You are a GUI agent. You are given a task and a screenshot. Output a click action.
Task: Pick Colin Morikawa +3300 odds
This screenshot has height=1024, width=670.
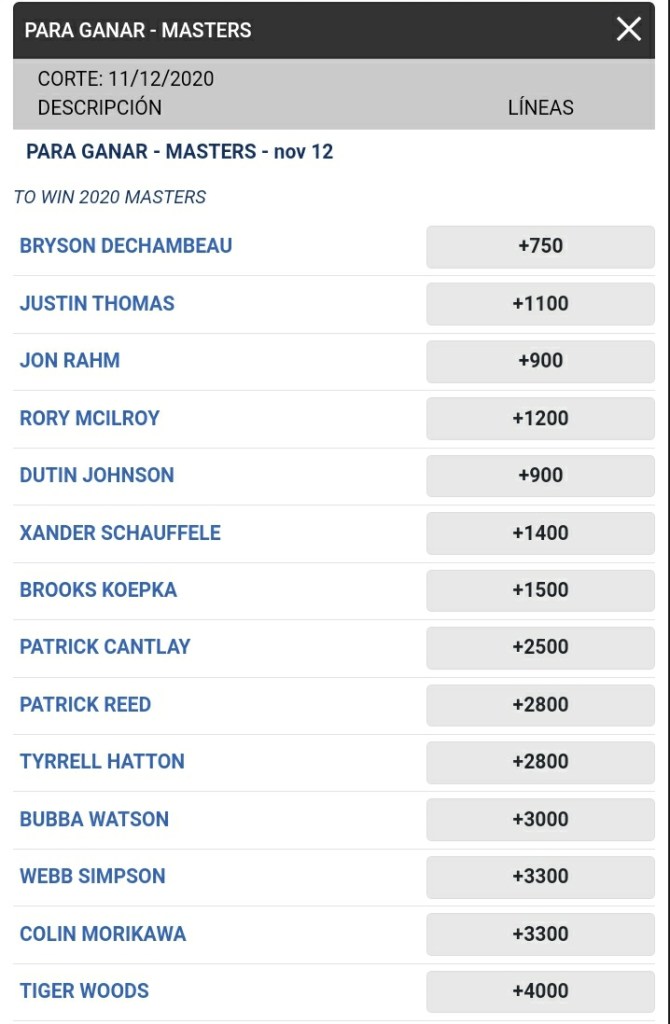click(x=540, y=934)
